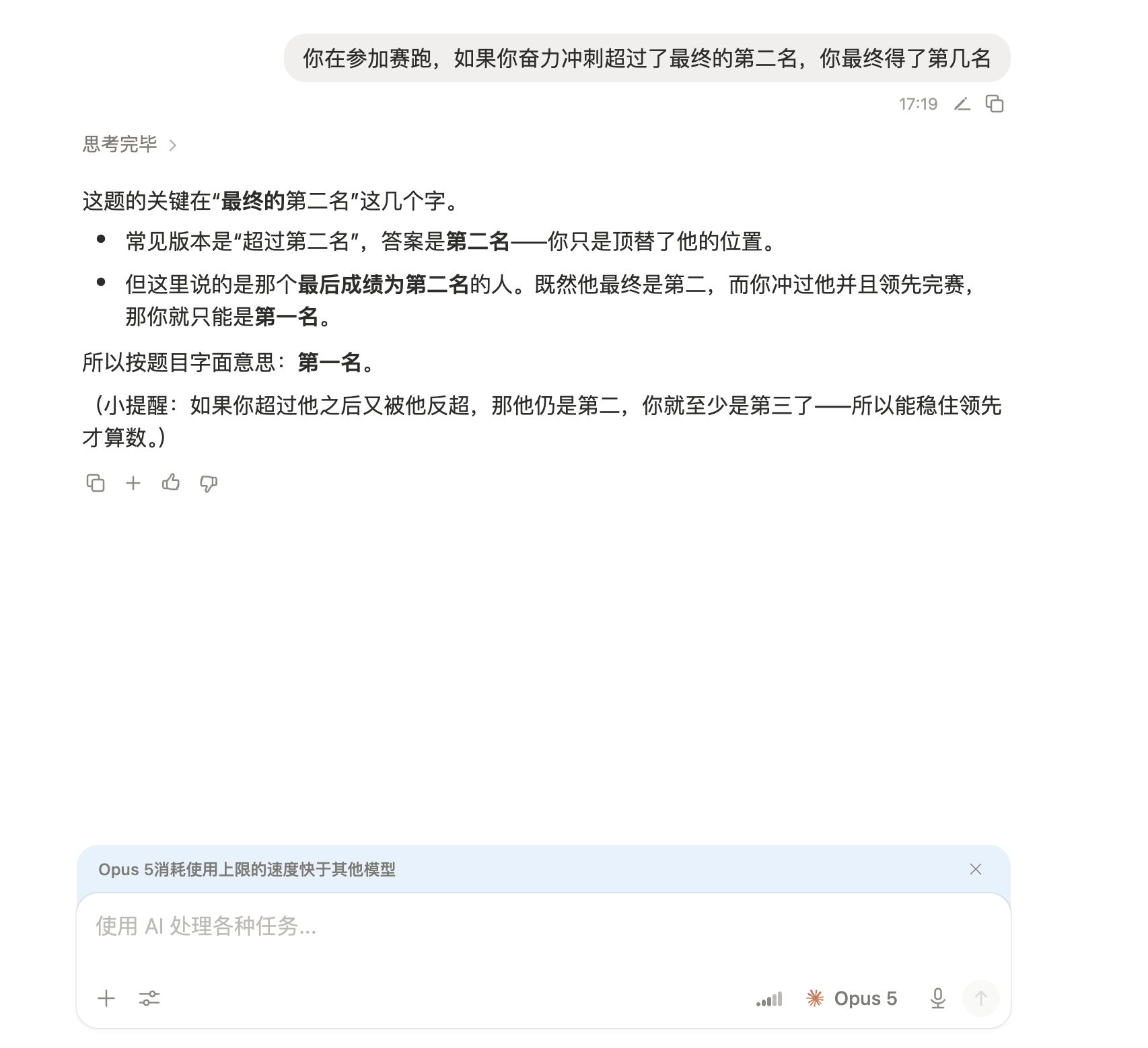Image resolution: width=1148 pixels, height=1048 pixels.
Task: Edit the sent message with pencil icon
Action: (x=962, y=104)
